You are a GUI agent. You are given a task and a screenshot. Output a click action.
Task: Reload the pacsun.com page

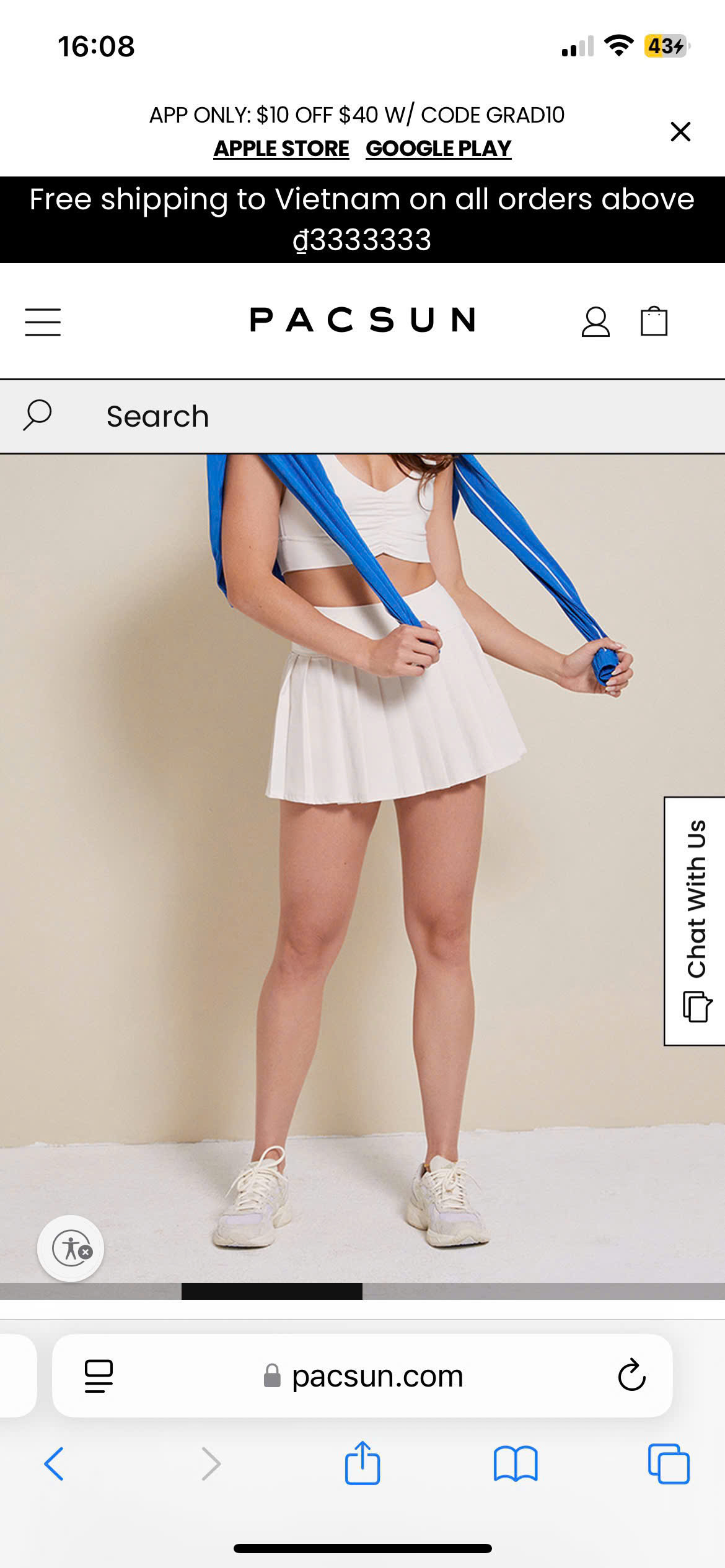pyautogui.click(x=631, y=1375)
